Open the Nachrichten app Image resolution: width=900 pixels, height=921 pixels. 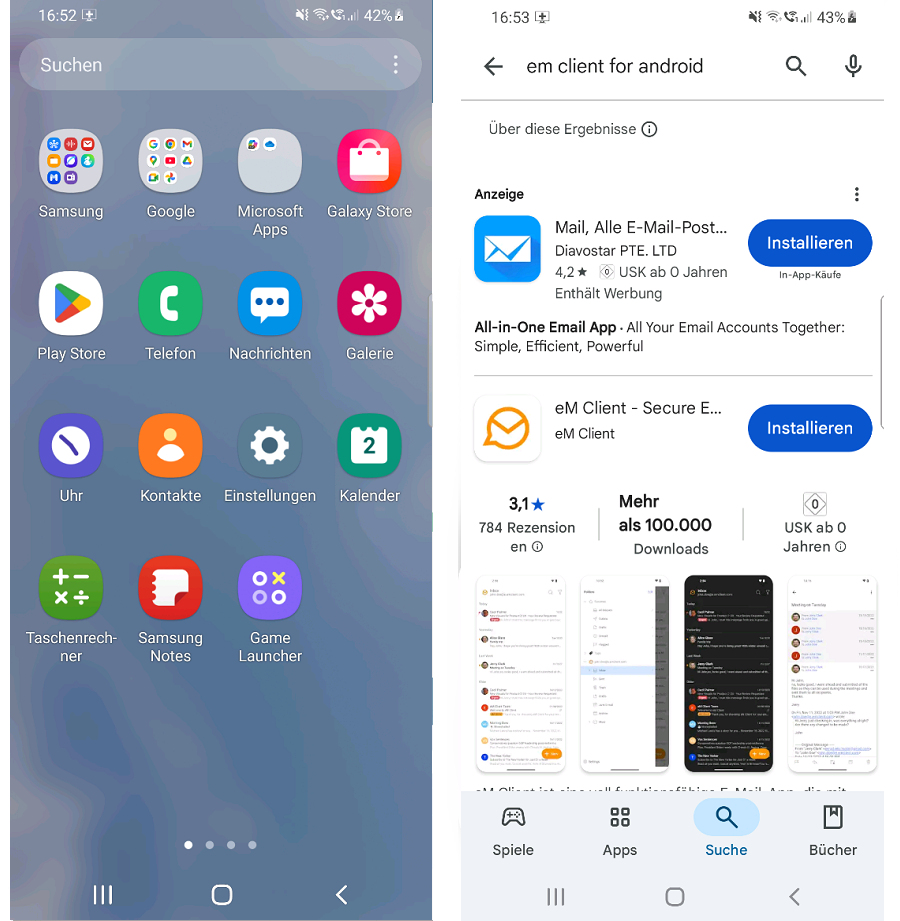[x=270, y=304]
